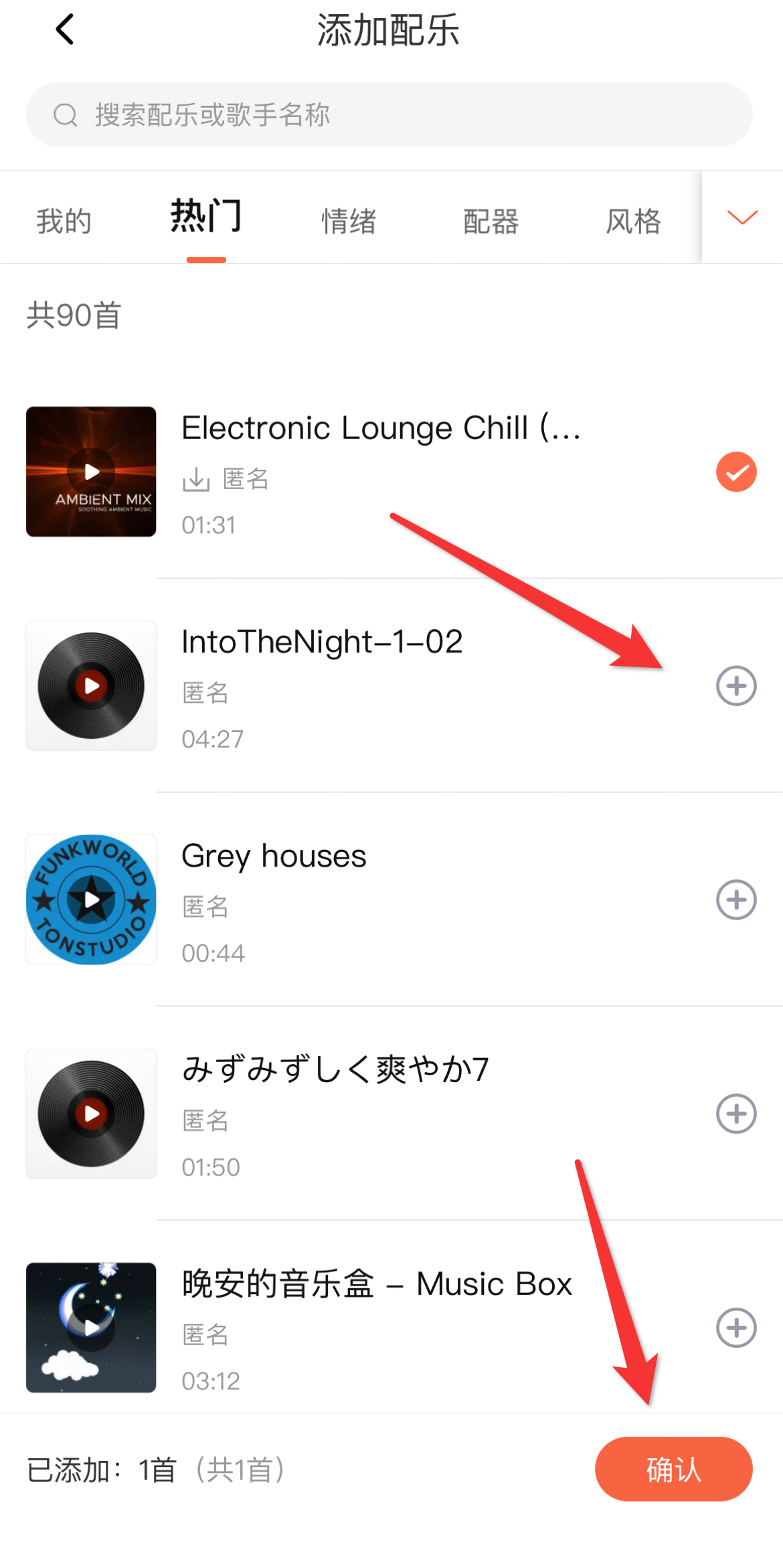Play みずみずしく爽やか7 preview
Image resolution: width=783 pixels, height=1568 pixels.
[x=92, y=1114]
